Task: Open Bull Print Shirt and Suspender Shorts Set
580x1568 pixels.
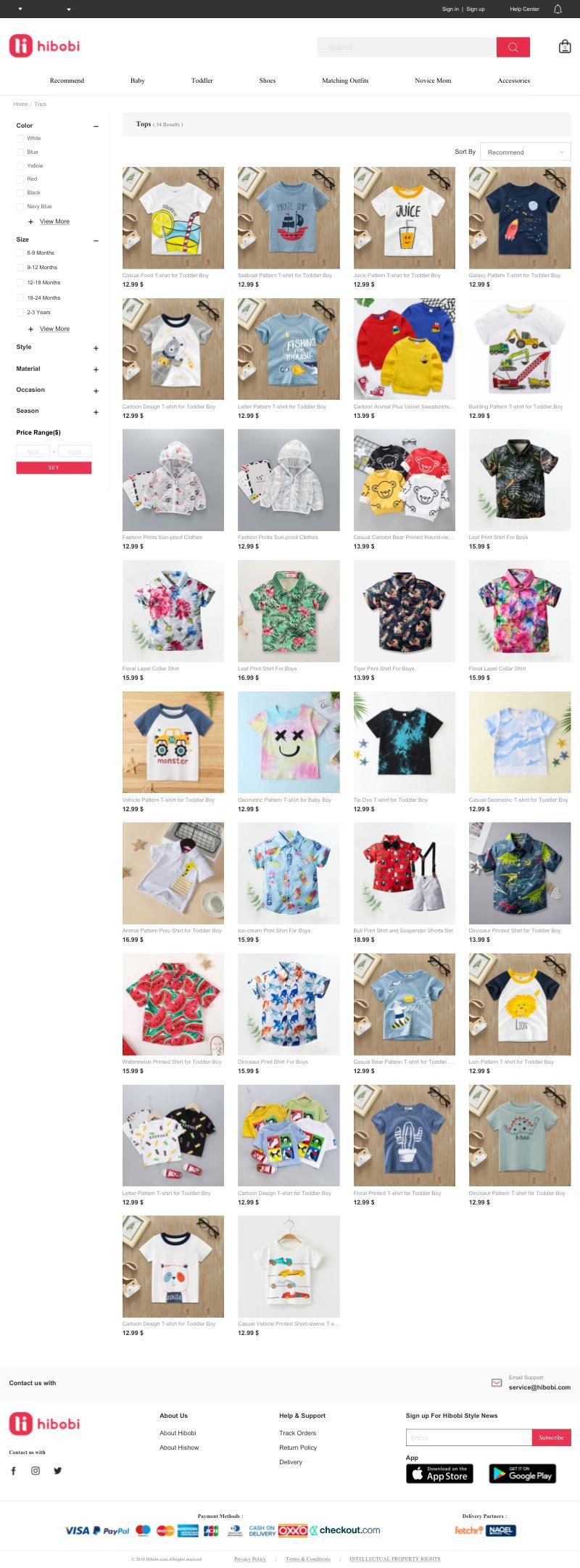Action: pos(404,873)
